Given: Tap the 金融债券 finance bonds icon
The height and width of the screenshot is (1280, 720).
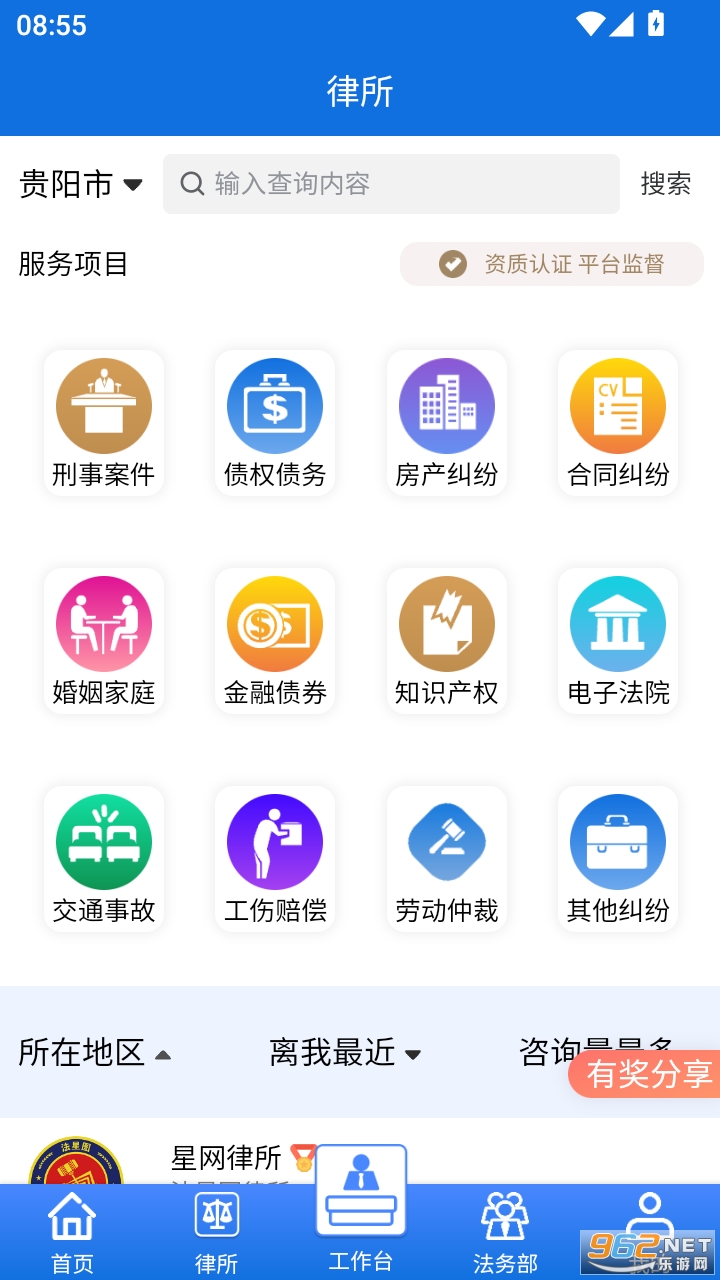Looking at the screenshot, I should 275,638.
